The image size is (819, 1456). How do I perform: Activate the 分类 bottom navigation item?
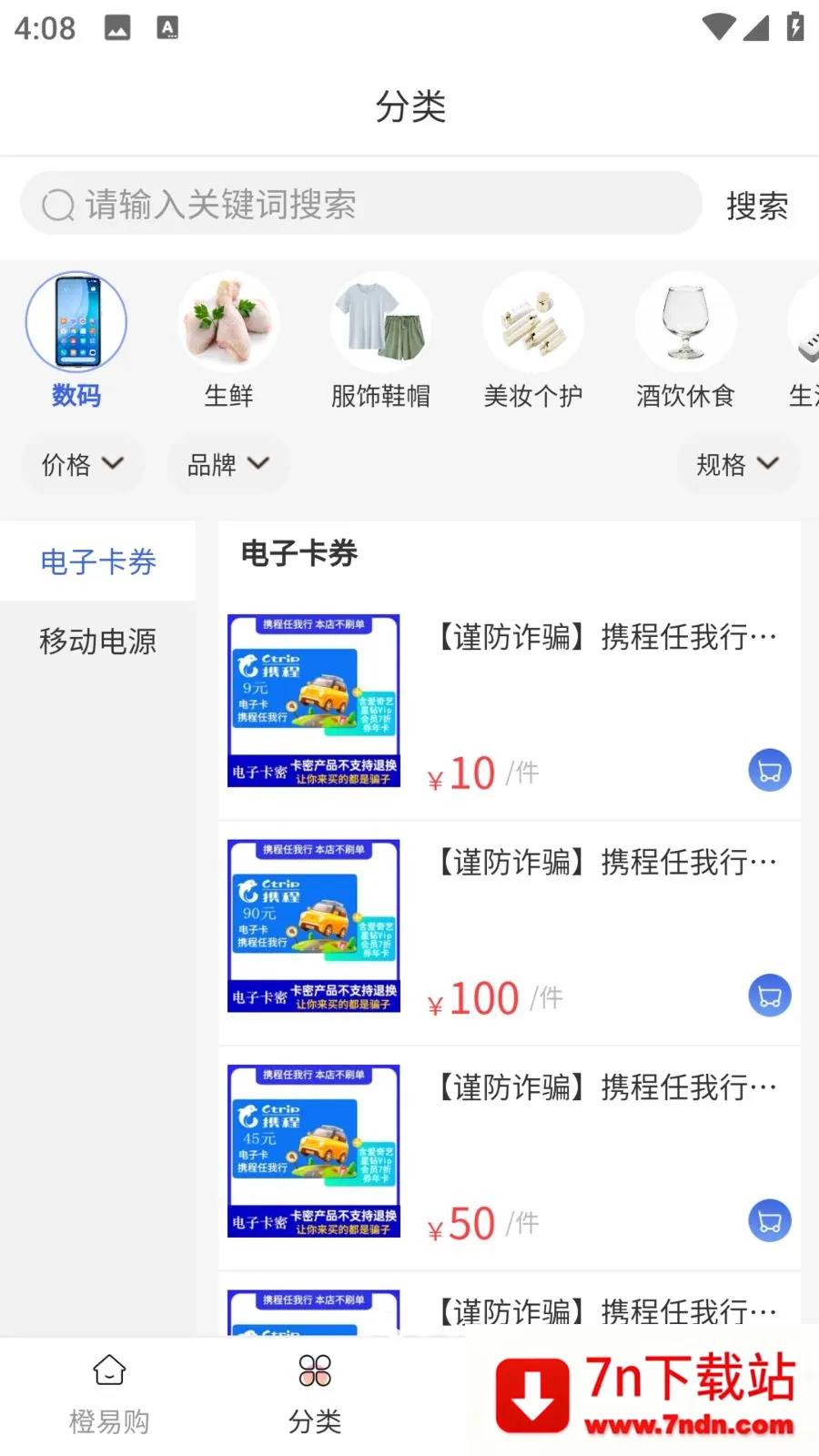(x=314, y=1392)
